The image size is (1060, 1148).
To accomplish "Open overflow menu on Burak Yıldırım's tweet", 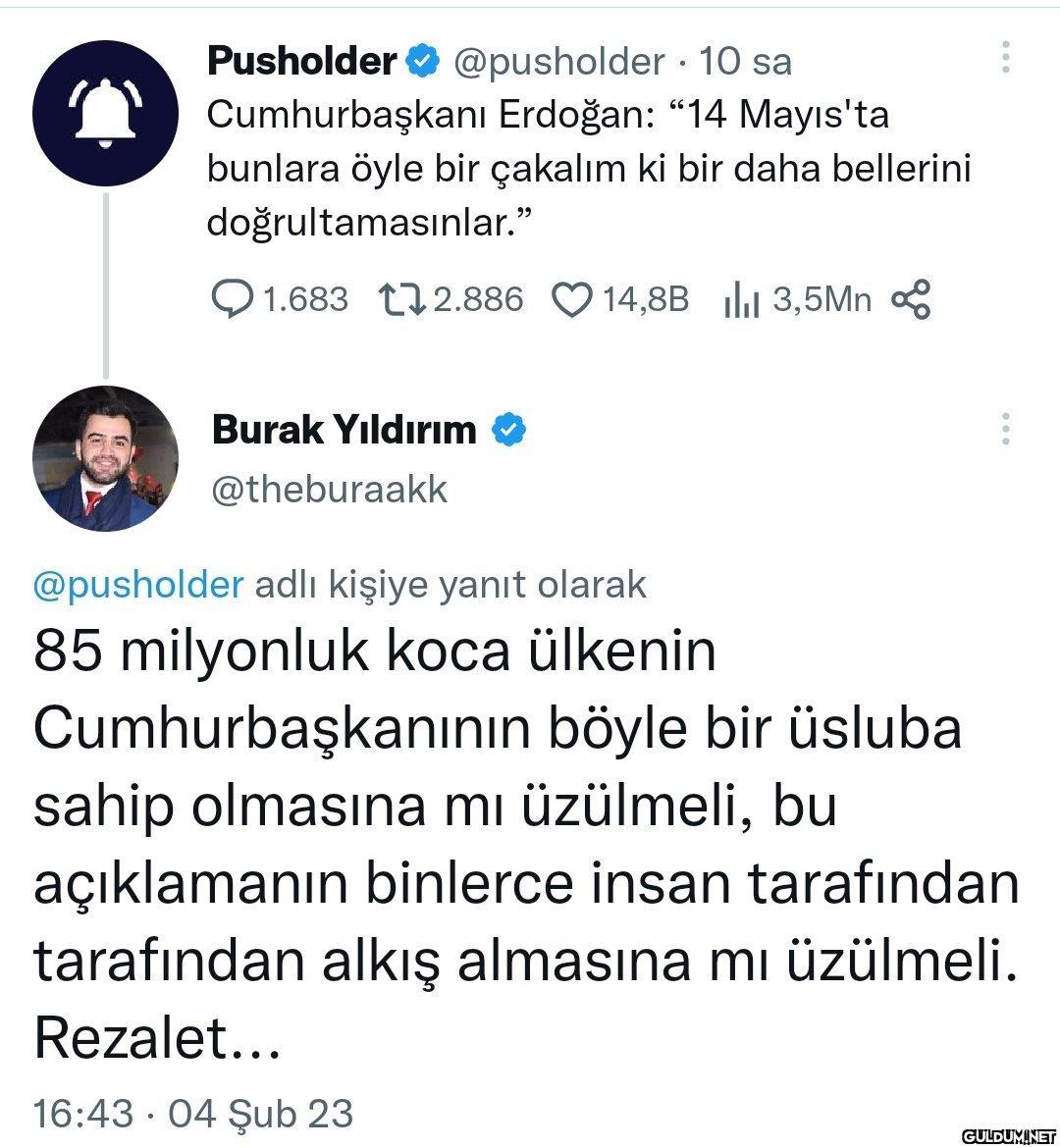I will click(1006, 430).
